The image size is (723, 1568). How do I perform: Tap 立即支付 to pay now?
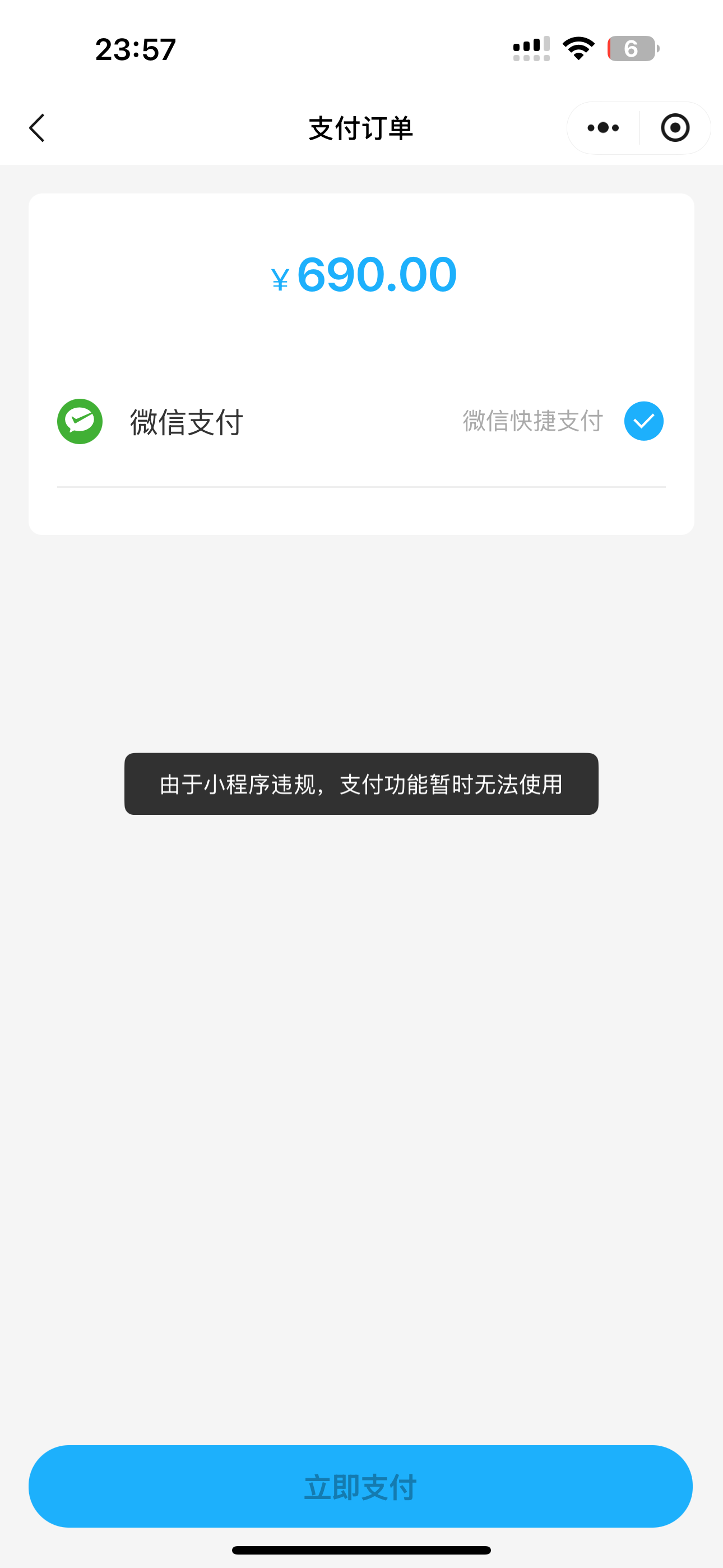(361, 1487)
